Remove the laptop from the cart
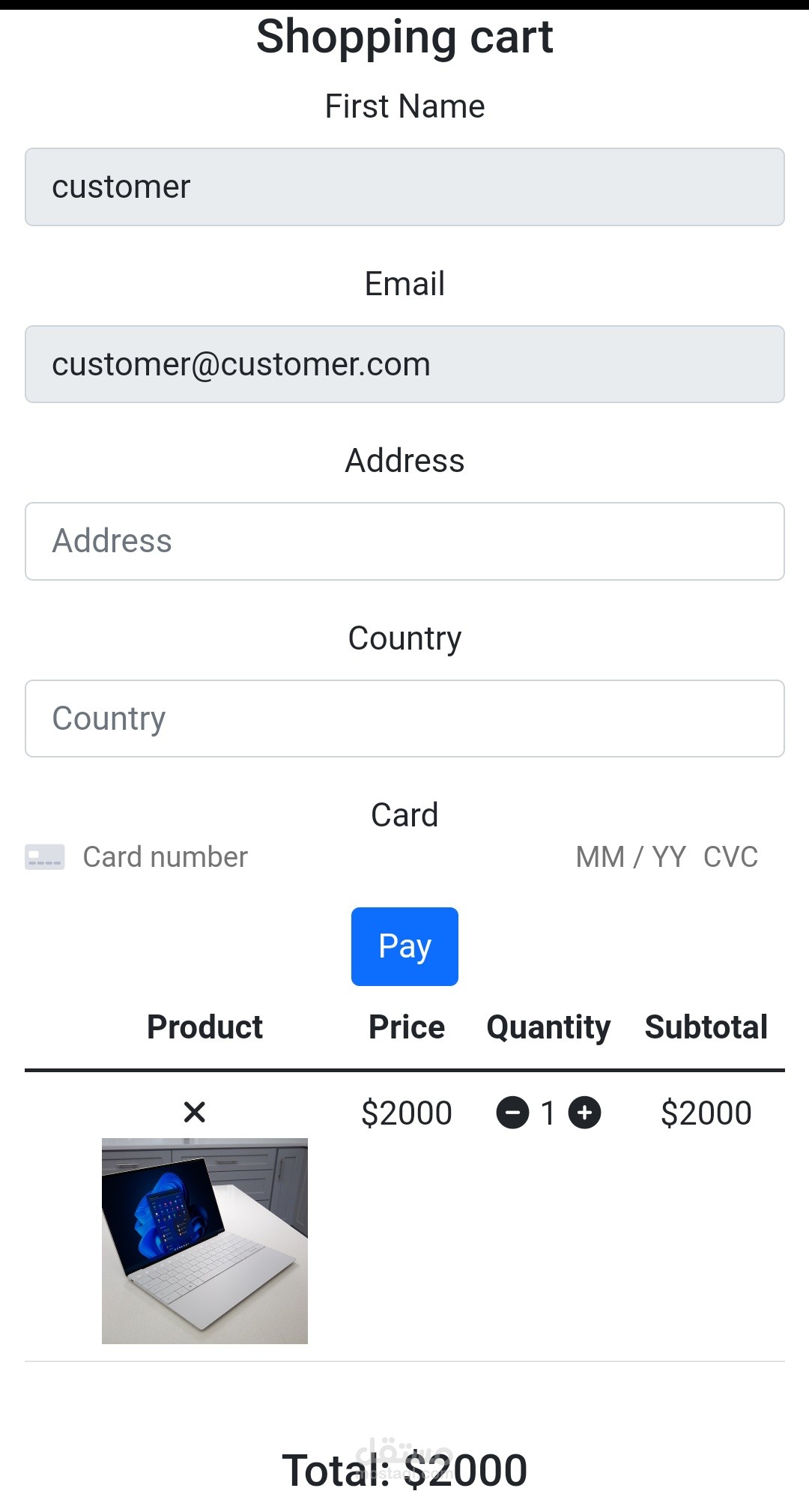 195,1112
